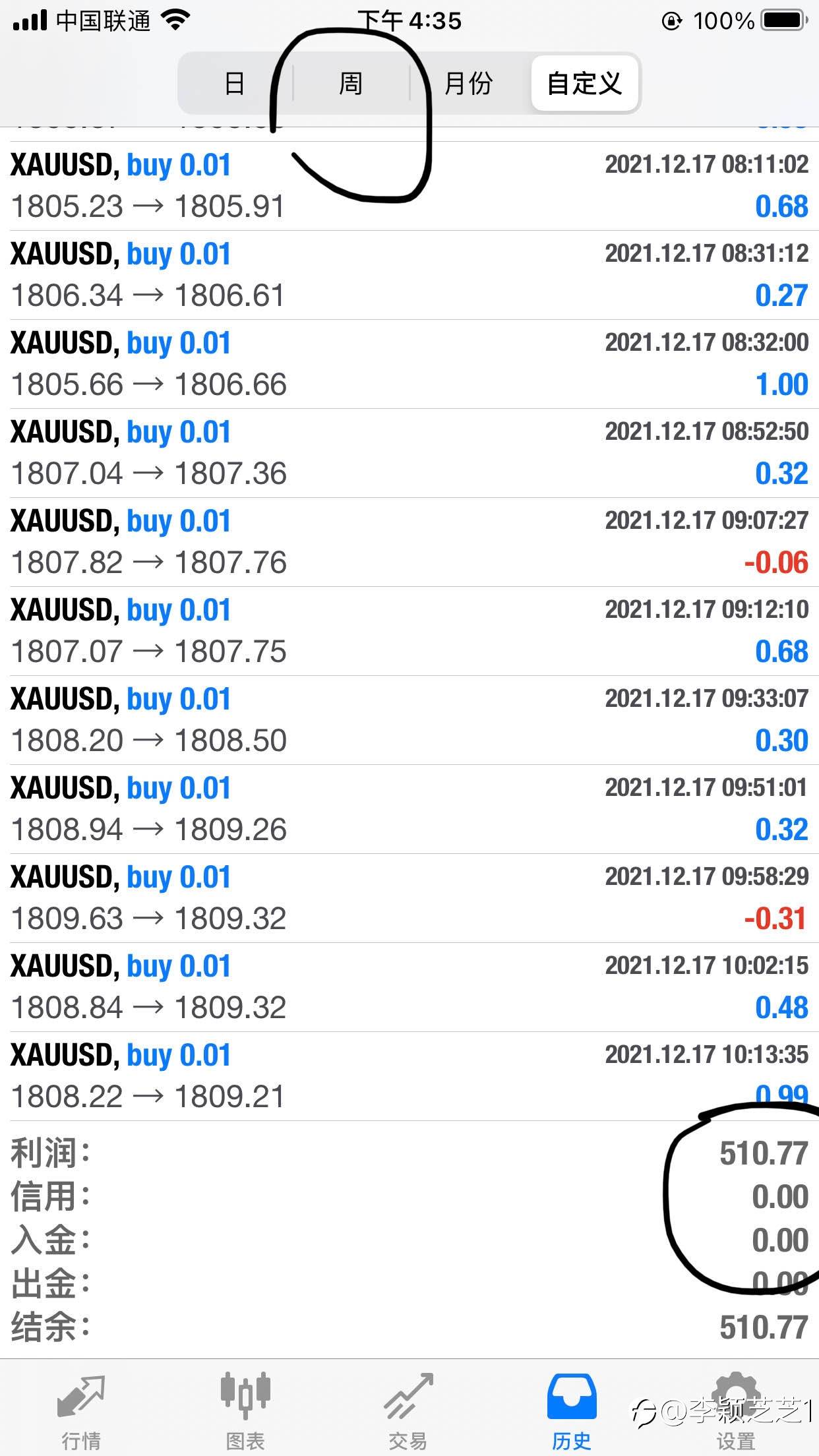The width and height of the screenshot is (819, 1456).
Task: Open the XAUUSD trade closed at 08:11:02
Action: pyautogui.click(x=409, y=186)
